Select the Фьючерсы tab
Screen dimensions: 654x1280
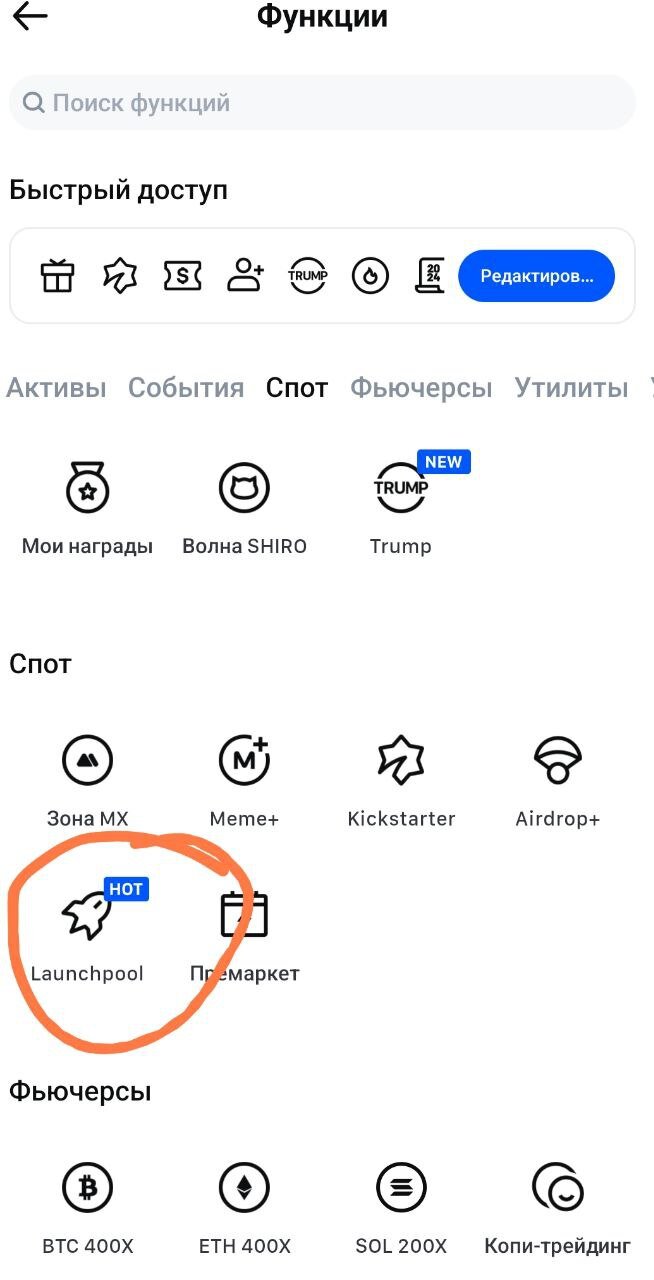(x=421, y=388)
